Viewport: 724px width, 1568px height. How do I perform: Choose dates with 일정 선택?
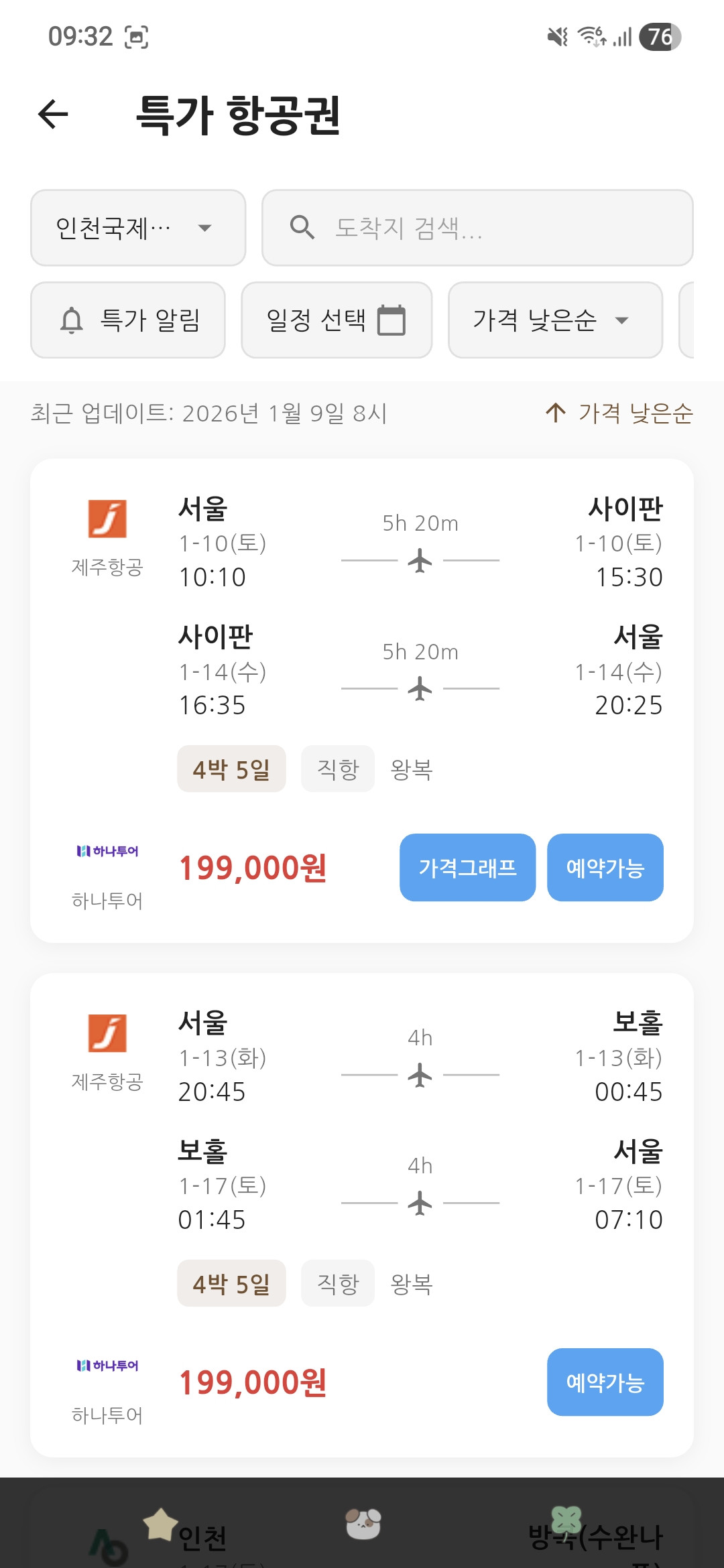[x=337, y=320]
